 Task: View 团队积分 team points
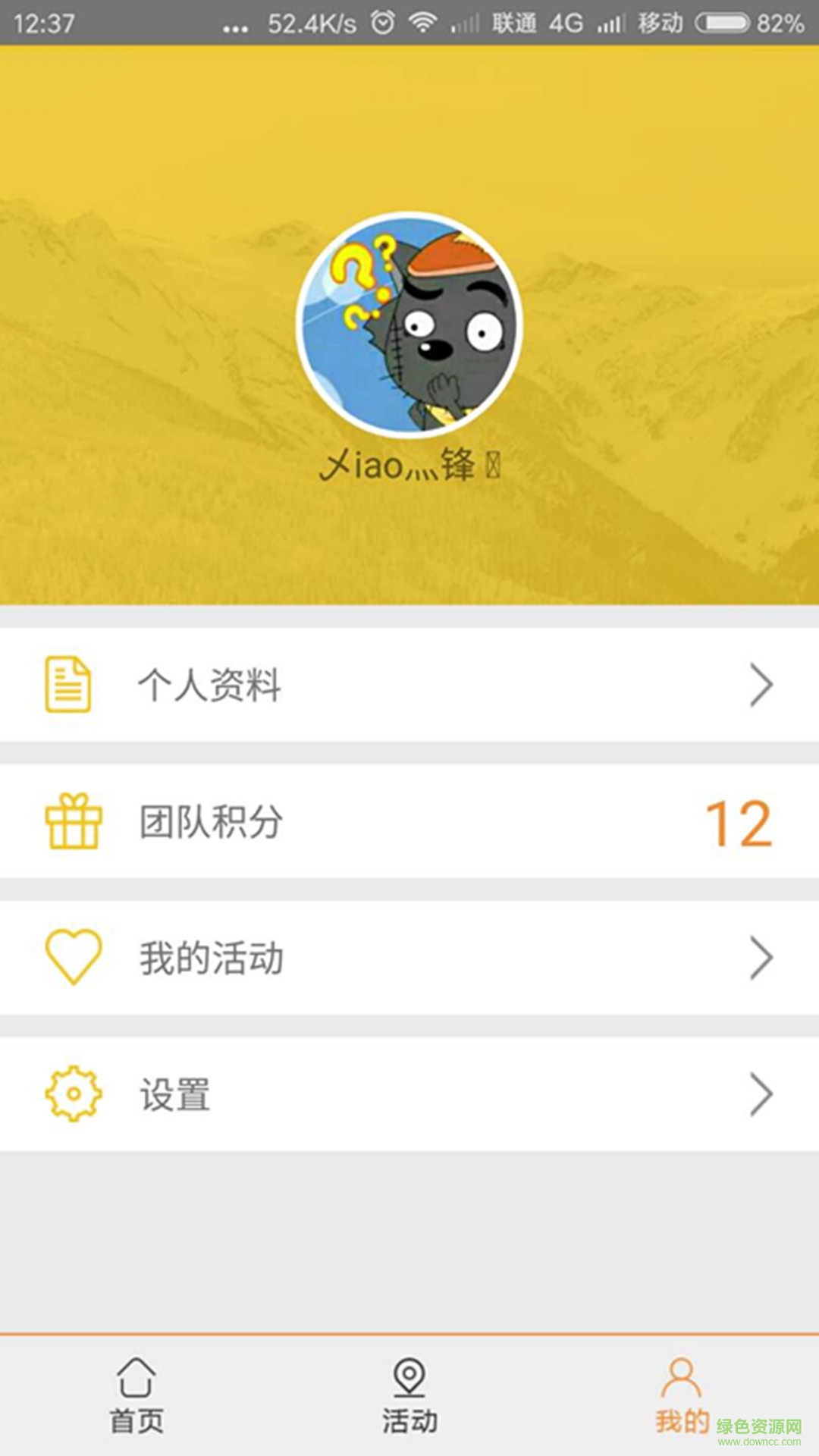(409, 822)
